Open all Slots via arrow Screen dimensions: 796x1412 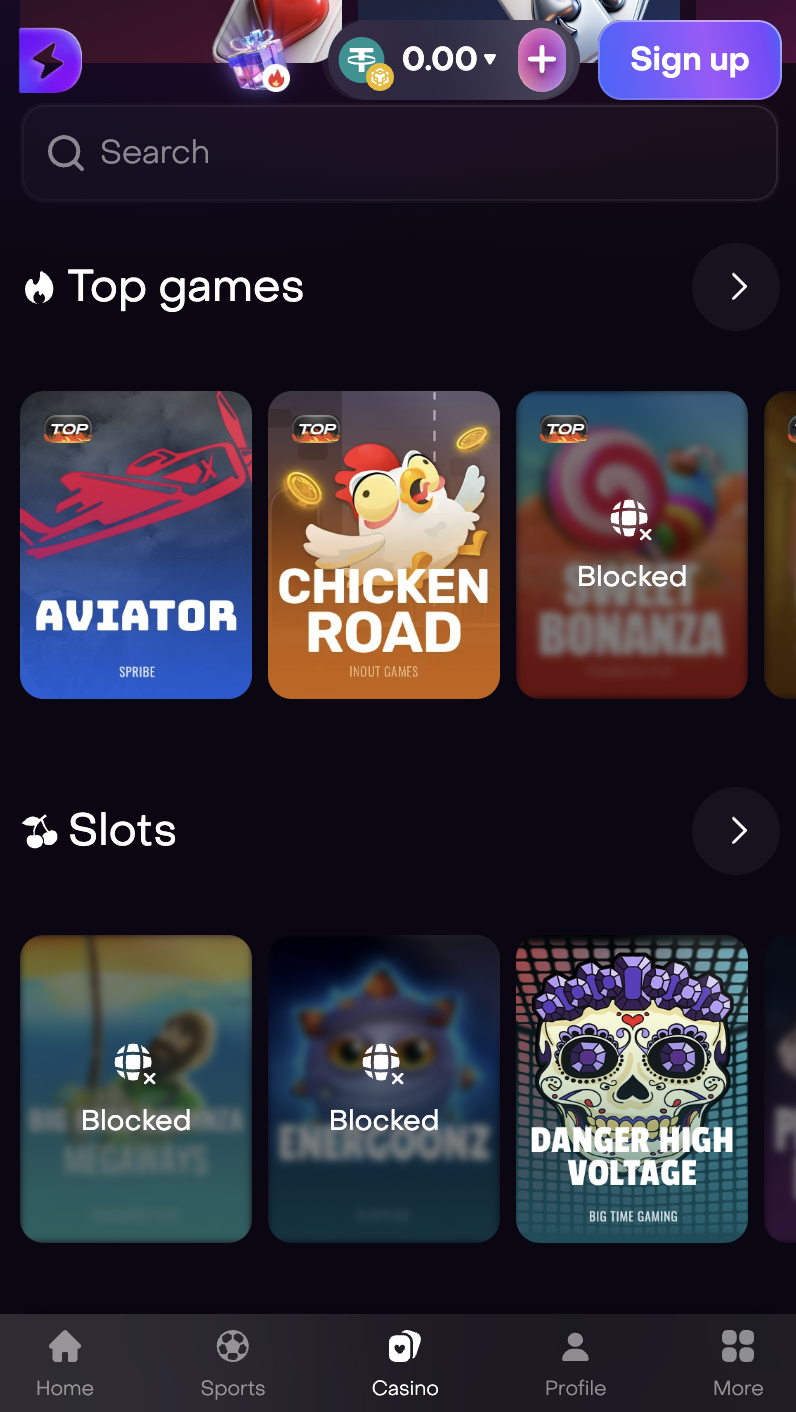click(736, 831)
